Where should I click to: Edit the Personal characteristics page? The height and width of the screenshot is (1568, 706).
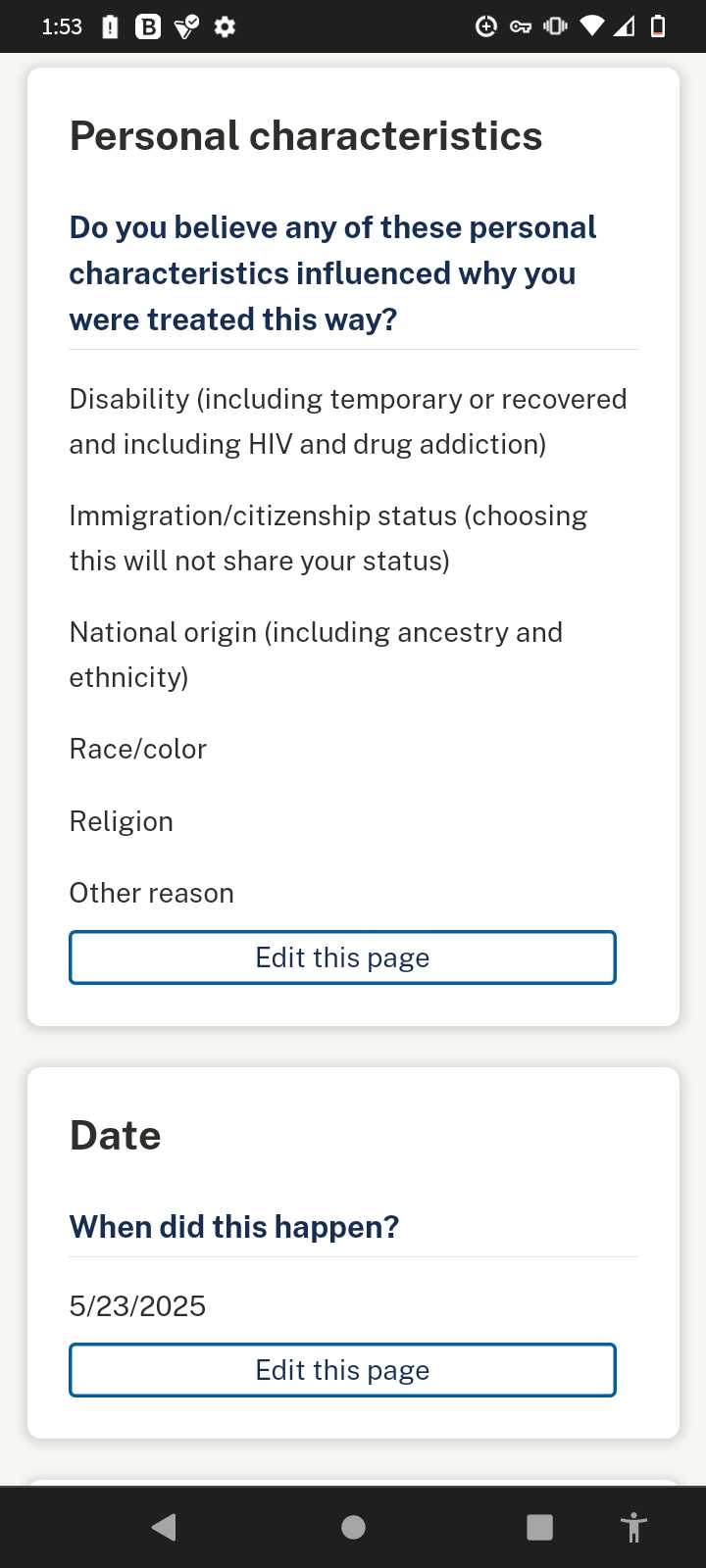coord(342,957)
